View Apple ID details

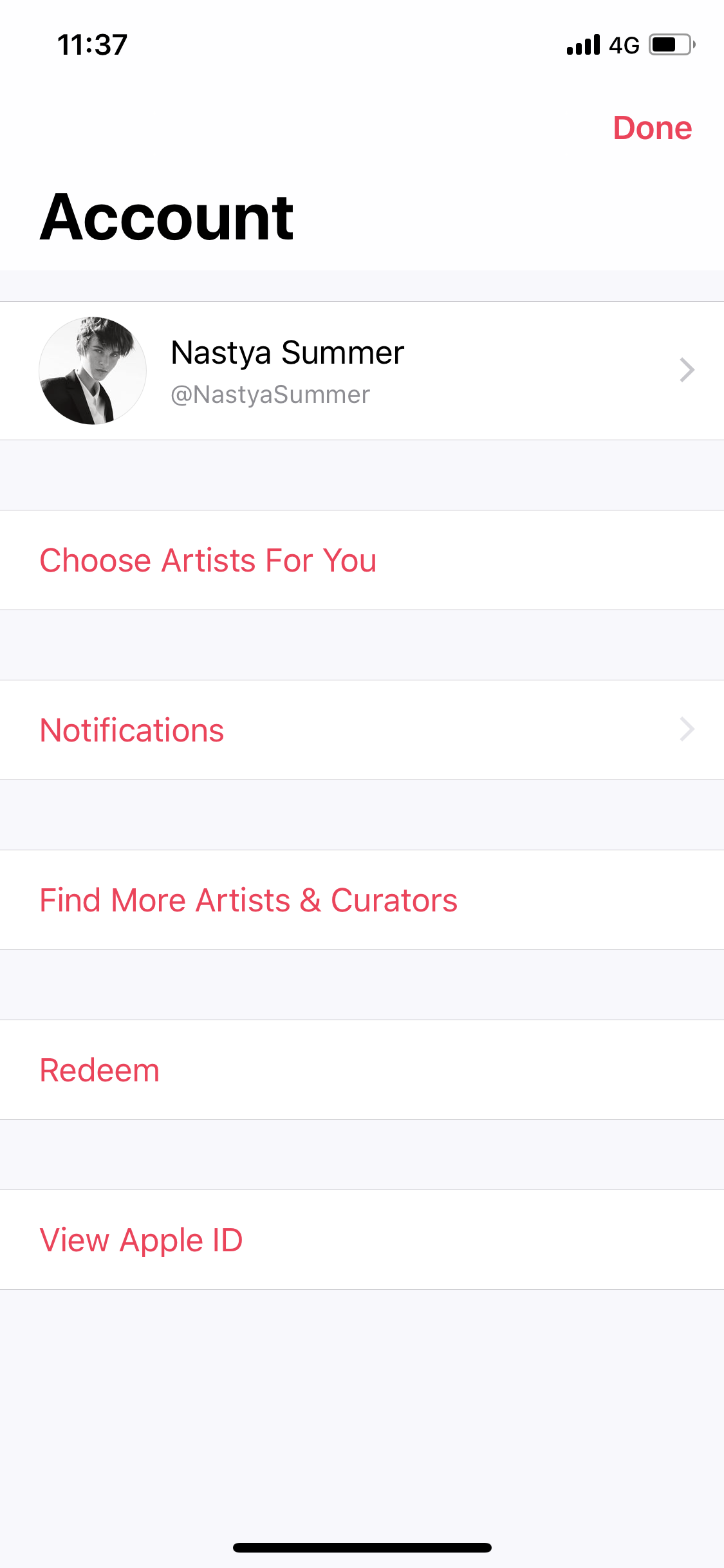click(142, 1240)
